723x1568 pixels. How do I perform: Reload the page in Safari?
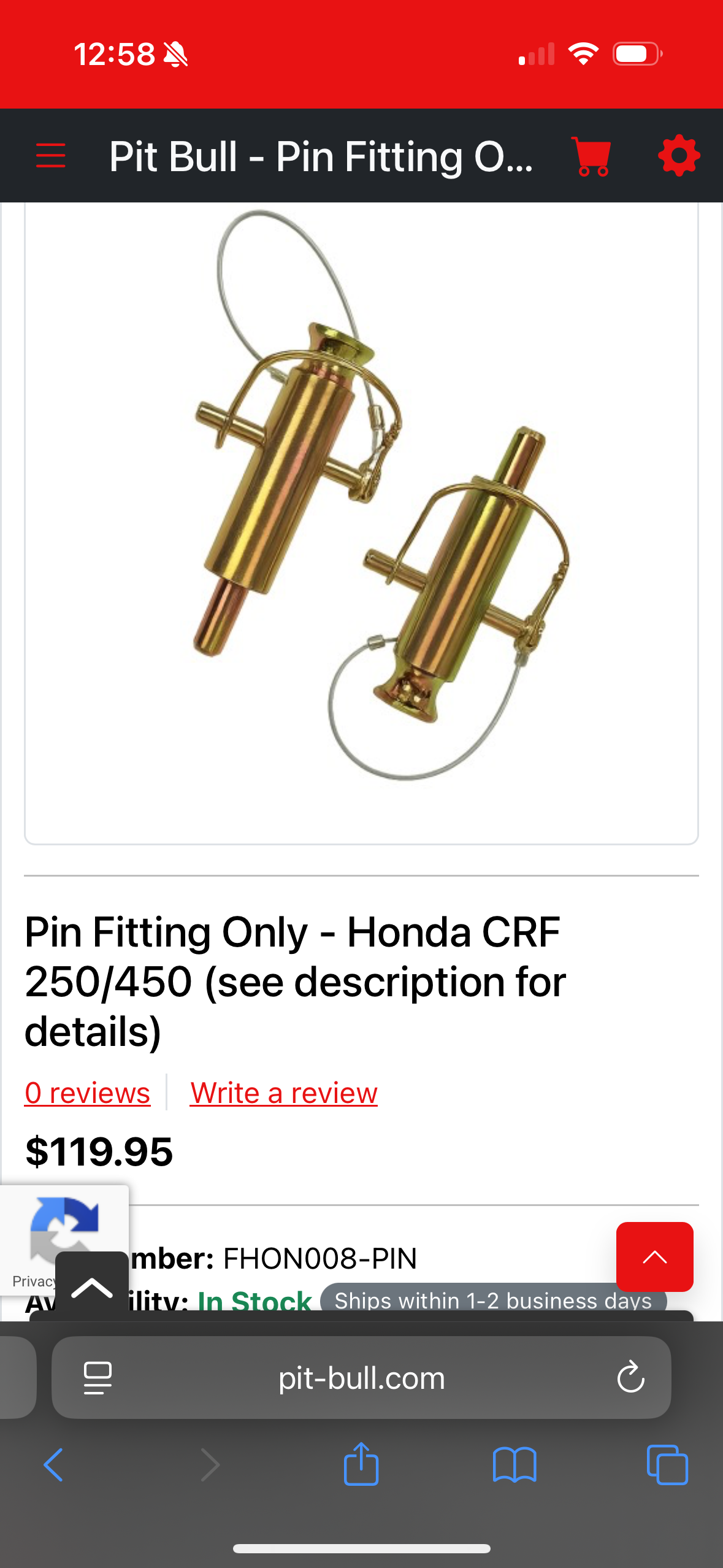pos(630,1378)
